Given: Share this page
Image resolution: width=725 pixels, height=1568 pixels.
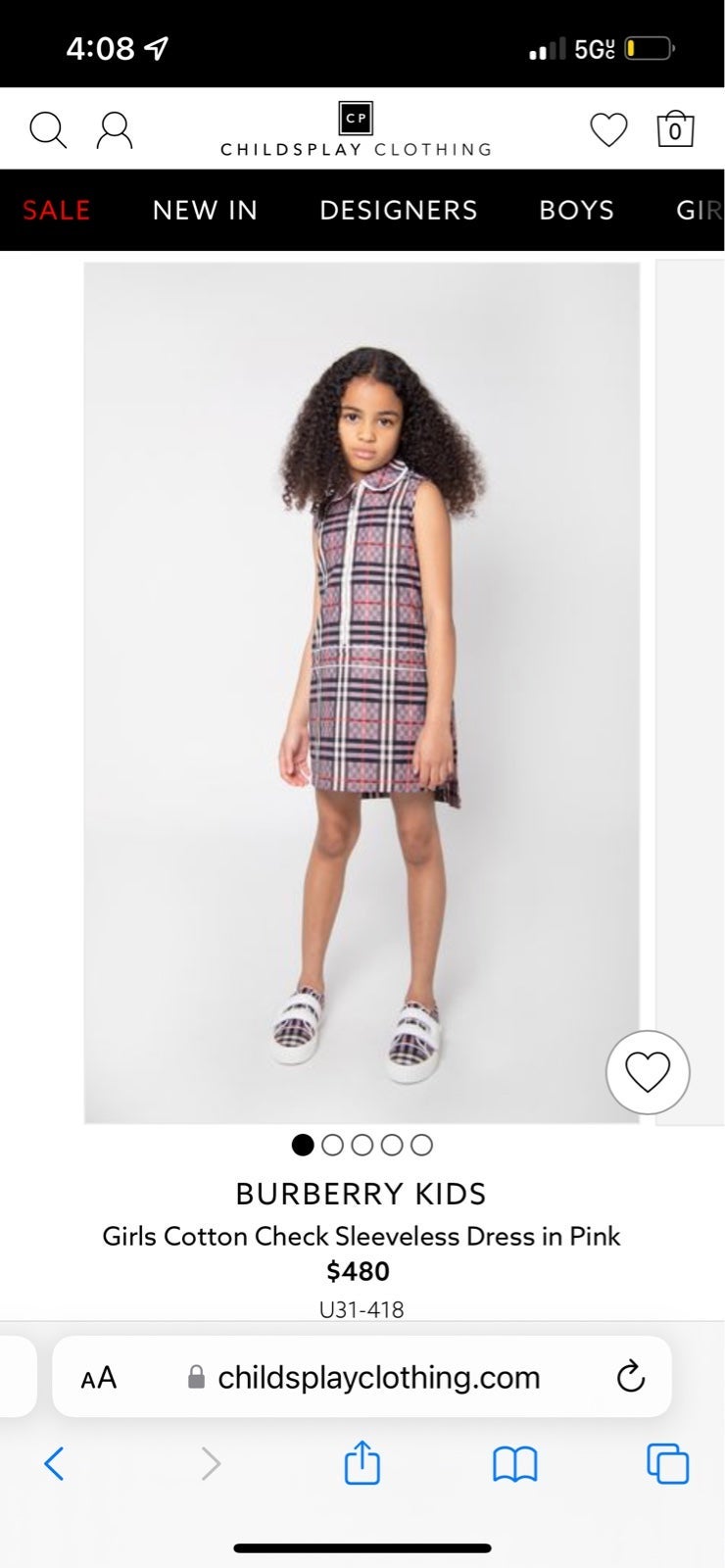Looking at the screenshot, I should 362,1461.
